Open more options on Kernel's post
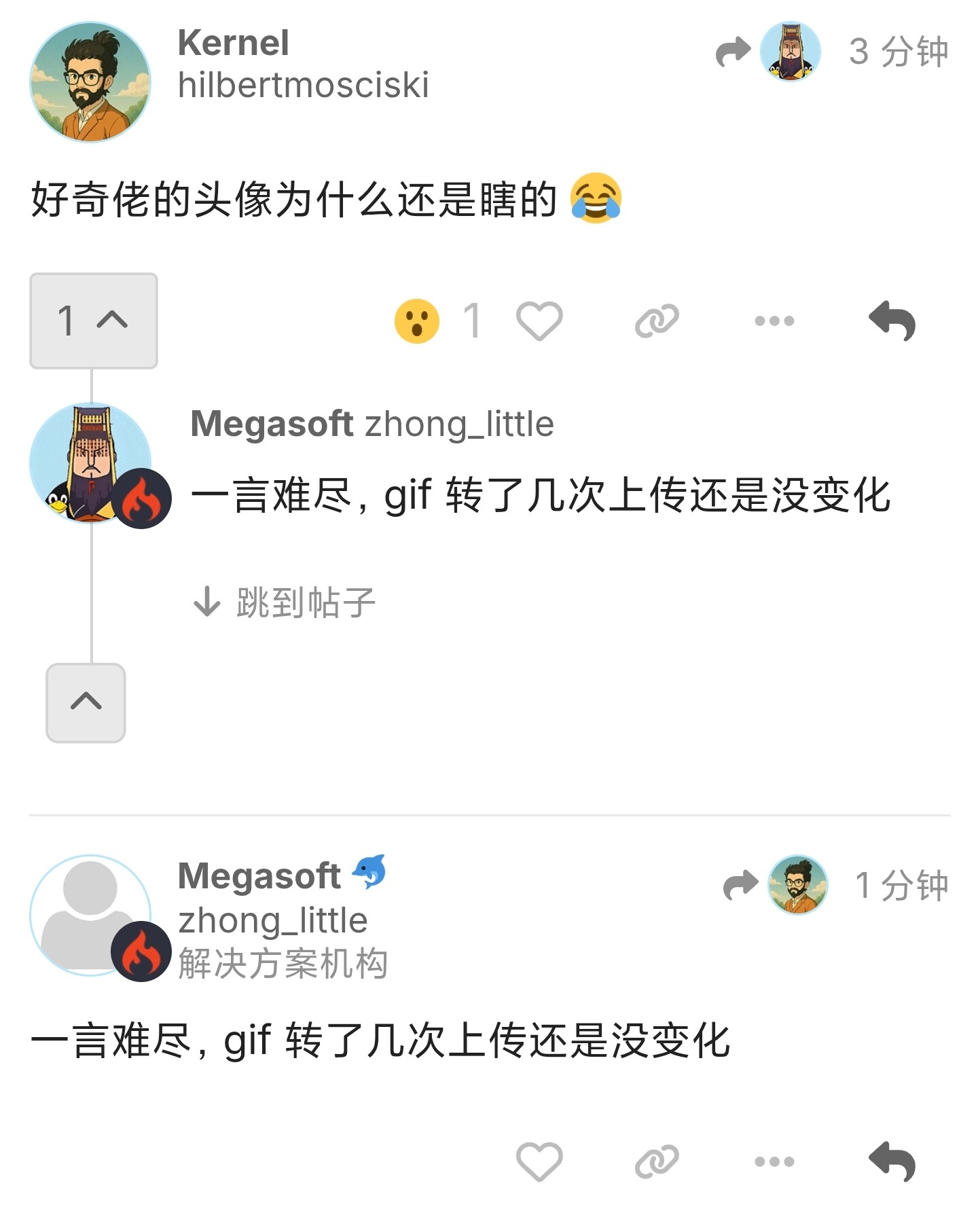978x1232 pixels. (774, 321)
